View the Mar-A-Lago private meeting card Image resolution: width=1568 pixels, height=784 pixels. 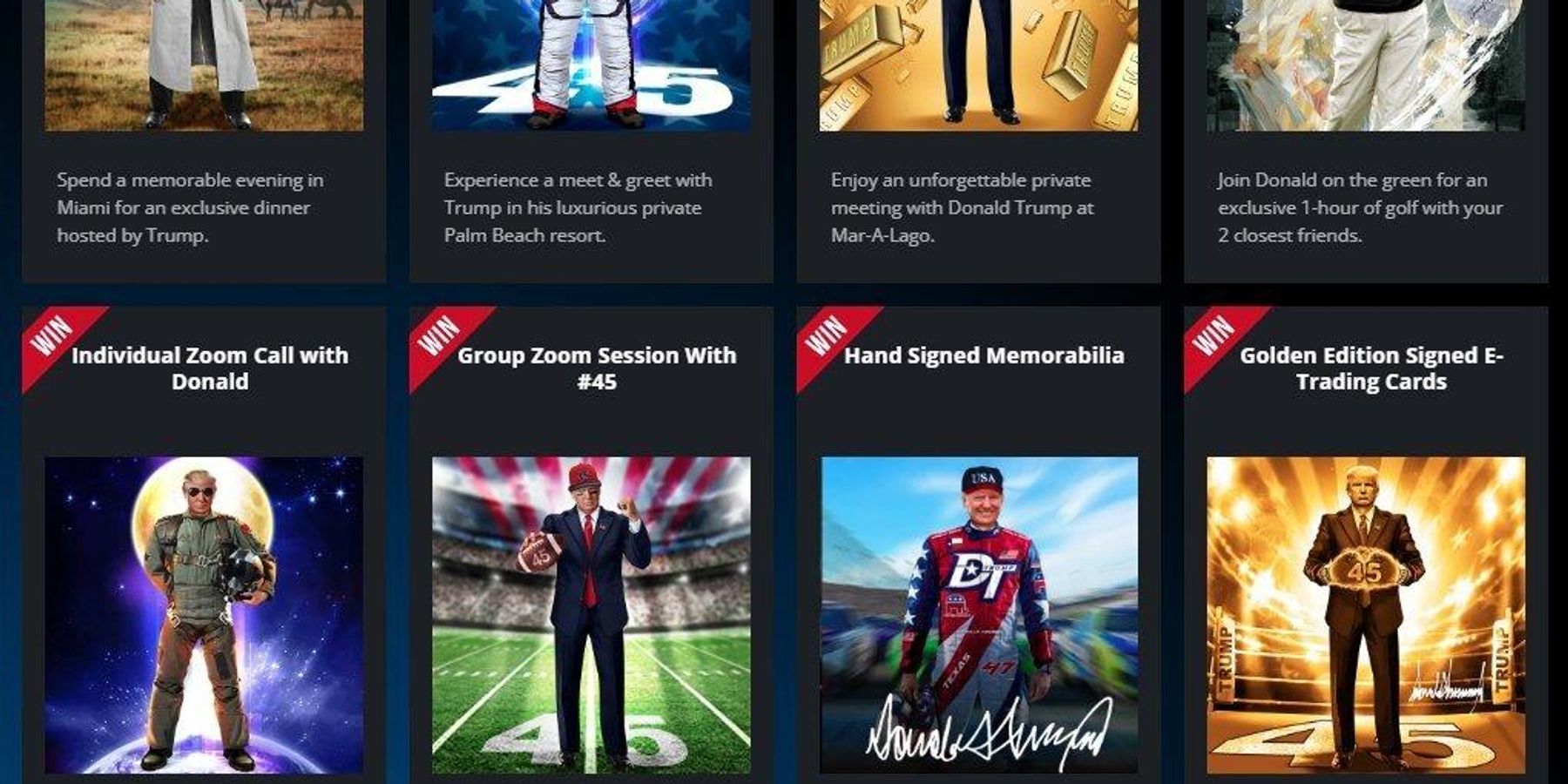tap(962, 207)
